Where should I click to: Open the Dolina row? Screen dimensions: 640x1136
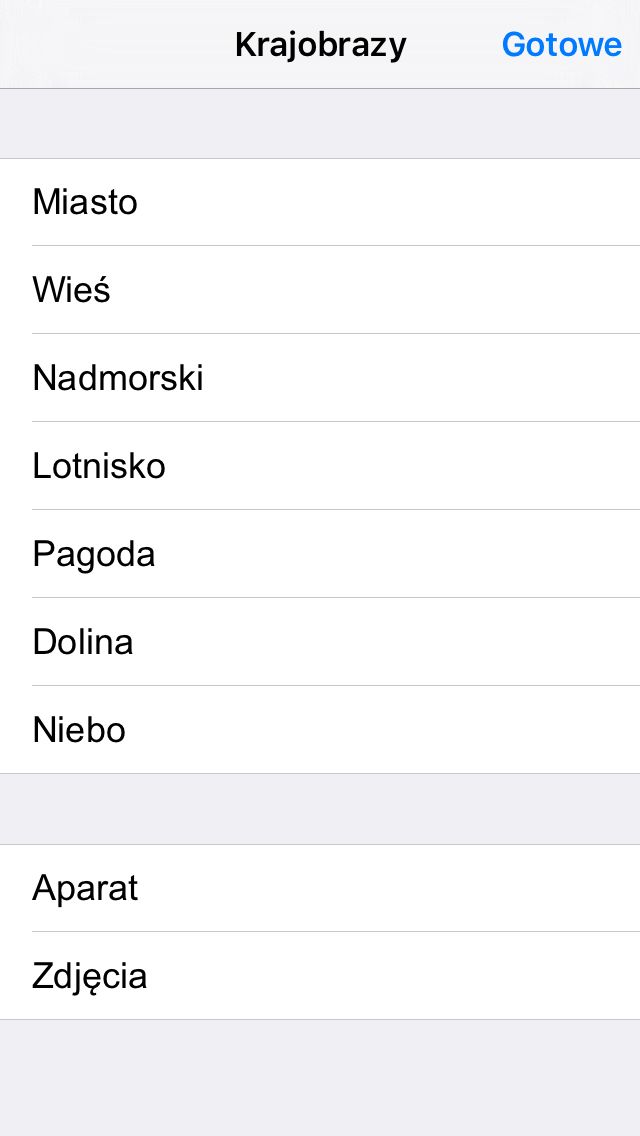[320, 642]
